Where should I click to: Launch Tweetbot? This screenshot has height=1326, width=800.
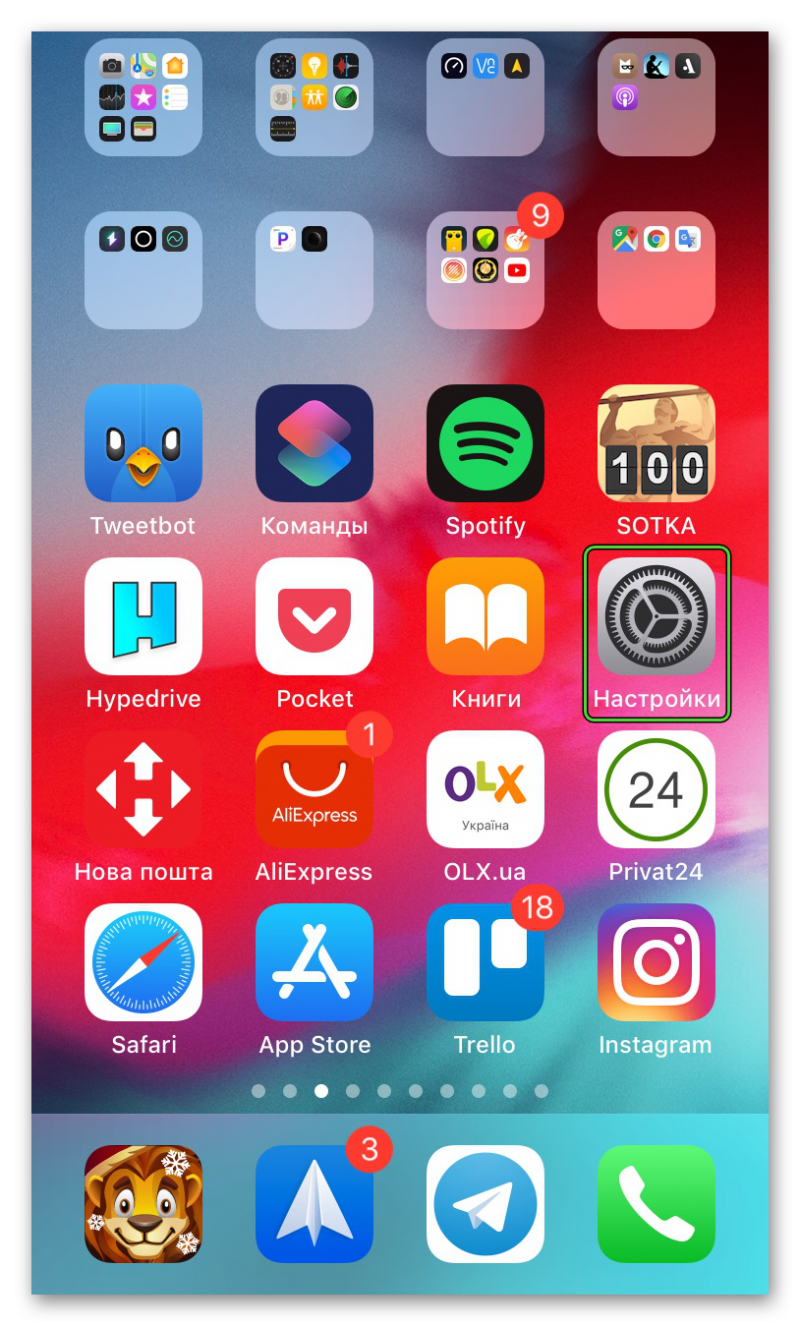143,443
